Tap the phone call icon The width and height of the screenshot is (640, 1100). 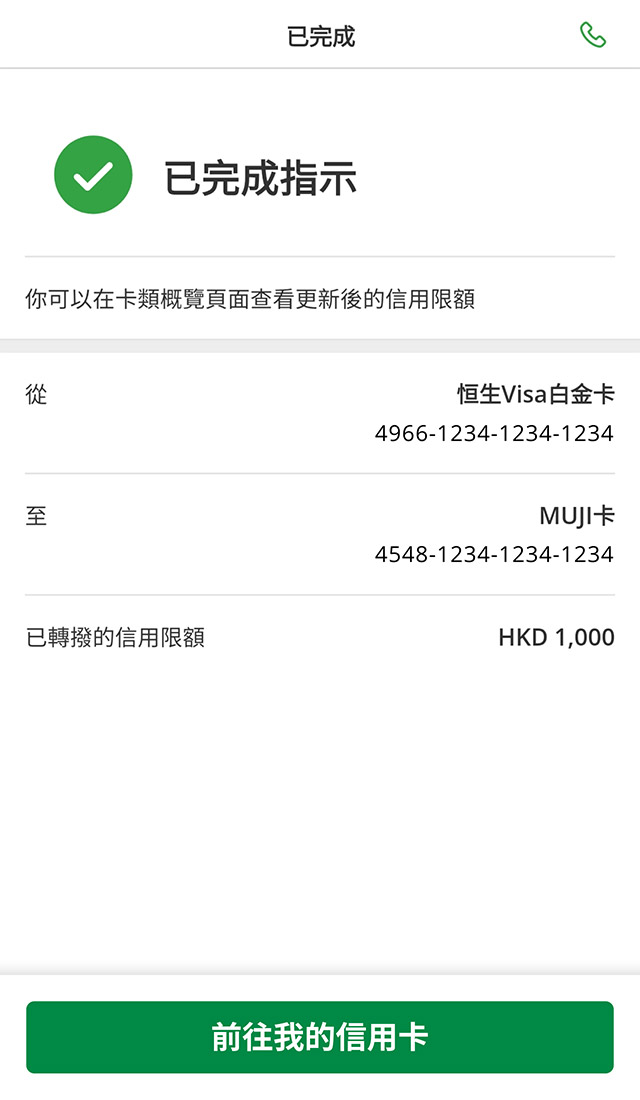pyautogui.click(x=593, y=35)
